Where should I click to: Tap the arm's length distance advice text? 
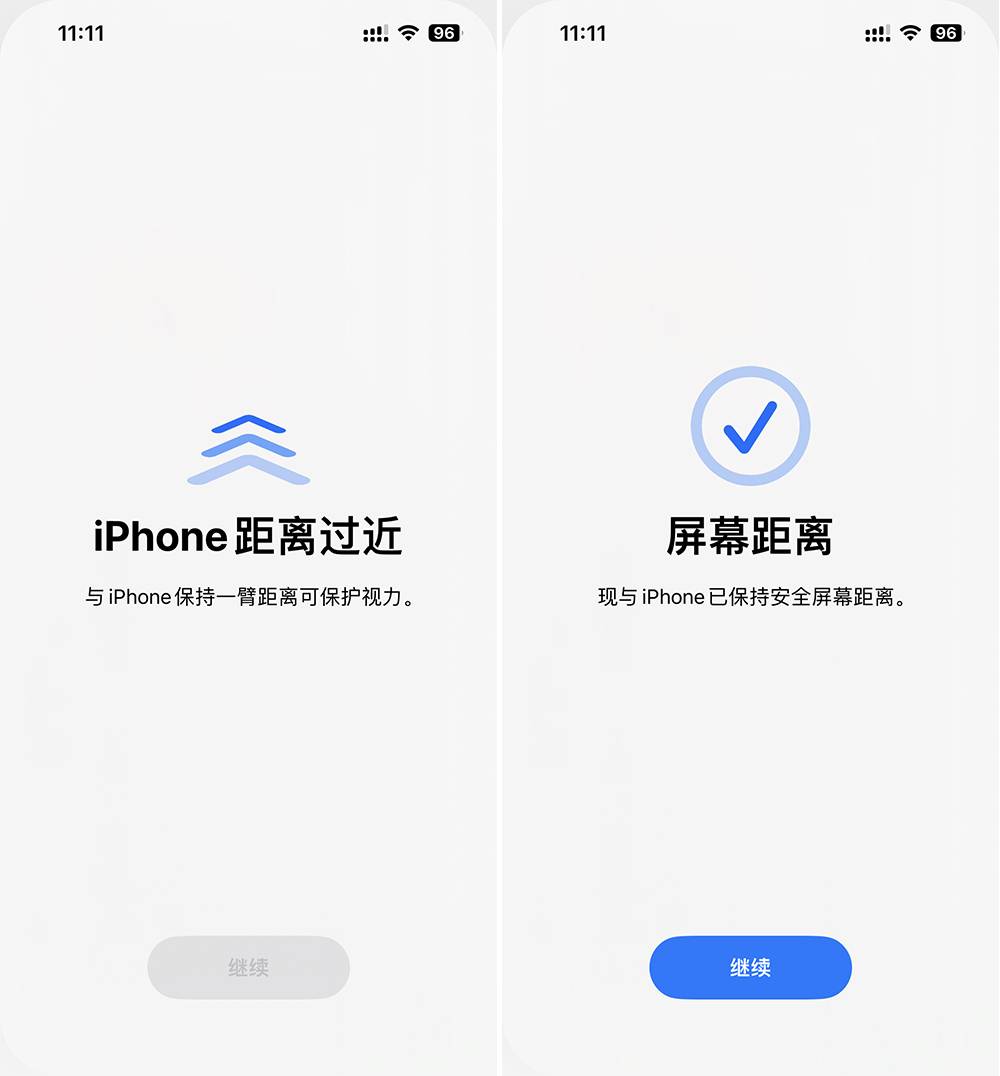tap(248, 596)
